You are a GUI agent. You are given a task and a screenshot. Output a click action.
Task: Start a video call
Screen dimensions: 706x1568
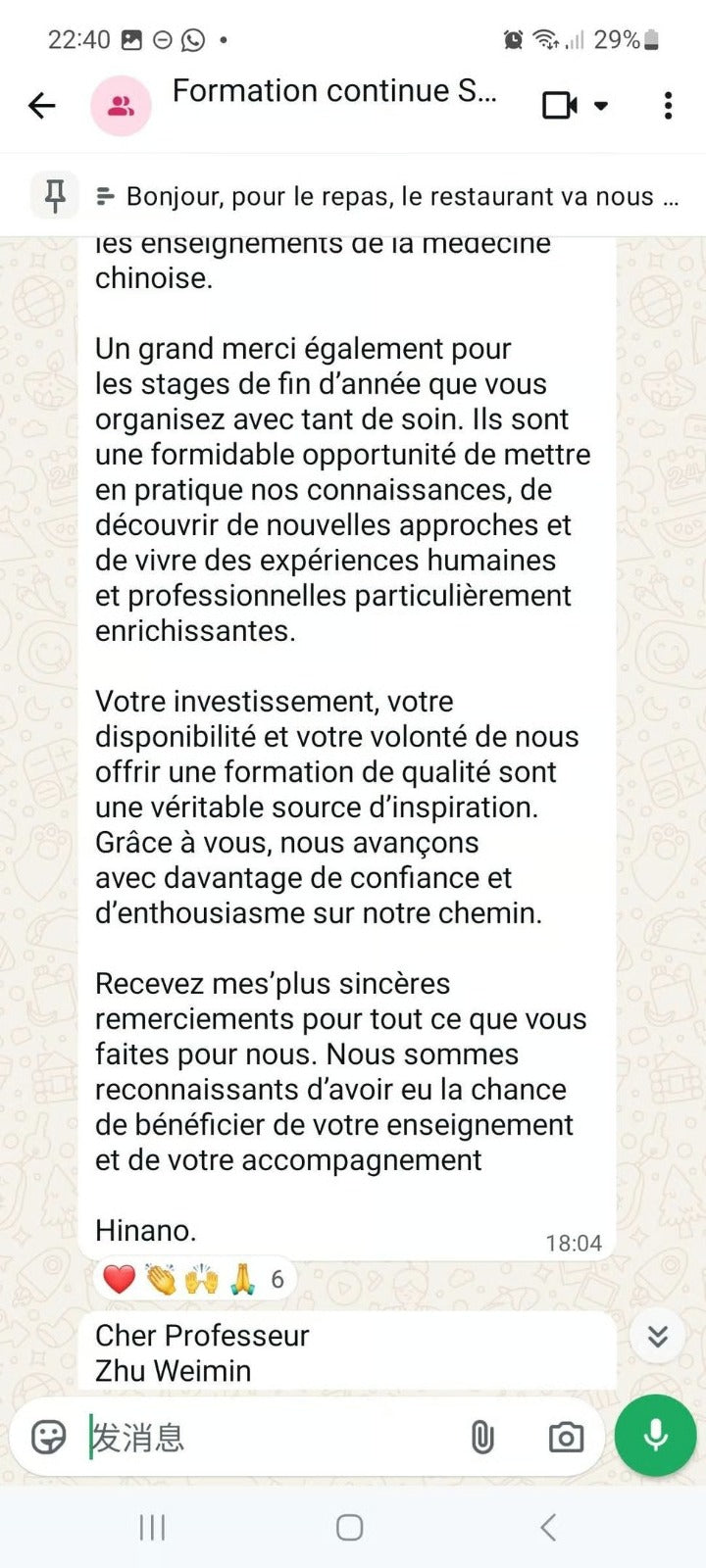pyautogui.click(x=560, y=105)
